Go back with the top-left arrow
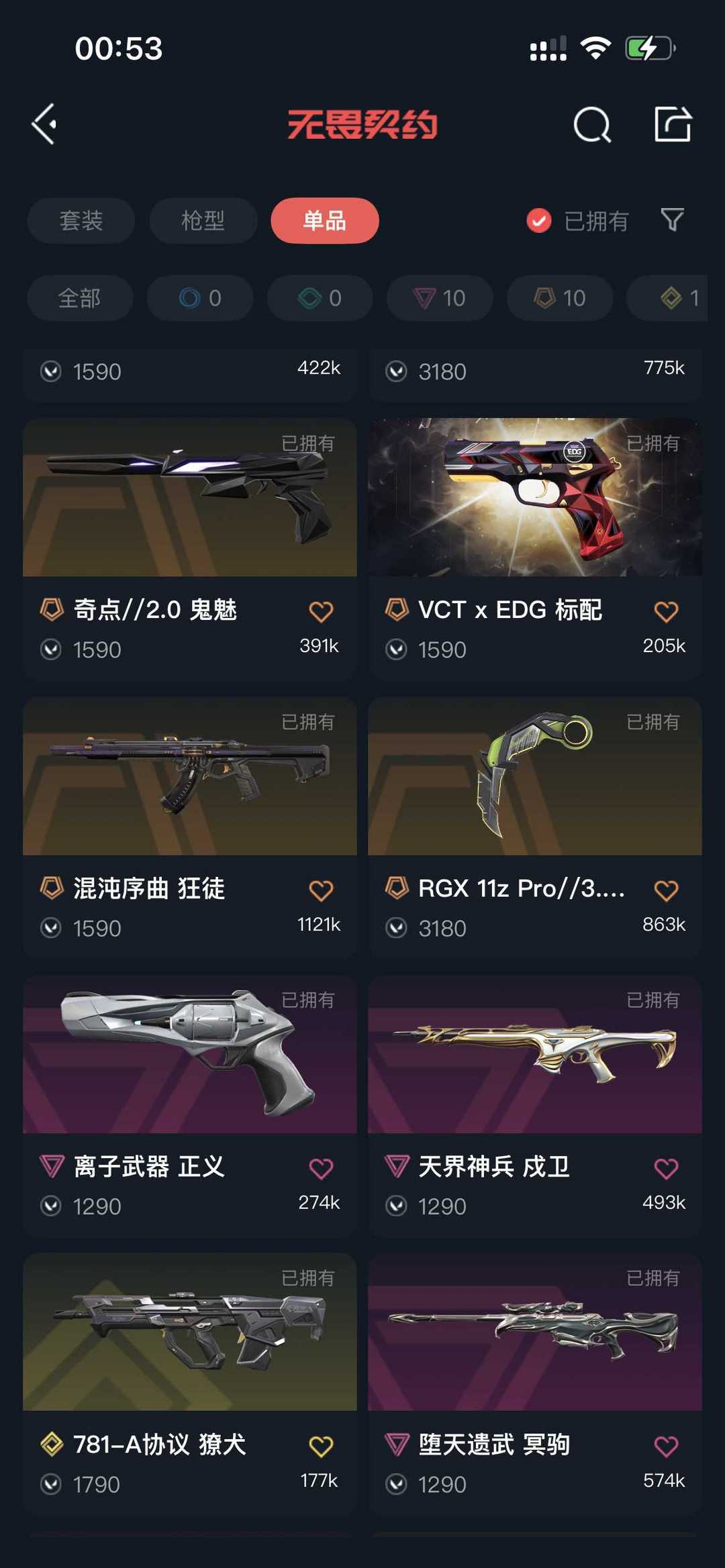725x1568 pixels. [44, 124]
